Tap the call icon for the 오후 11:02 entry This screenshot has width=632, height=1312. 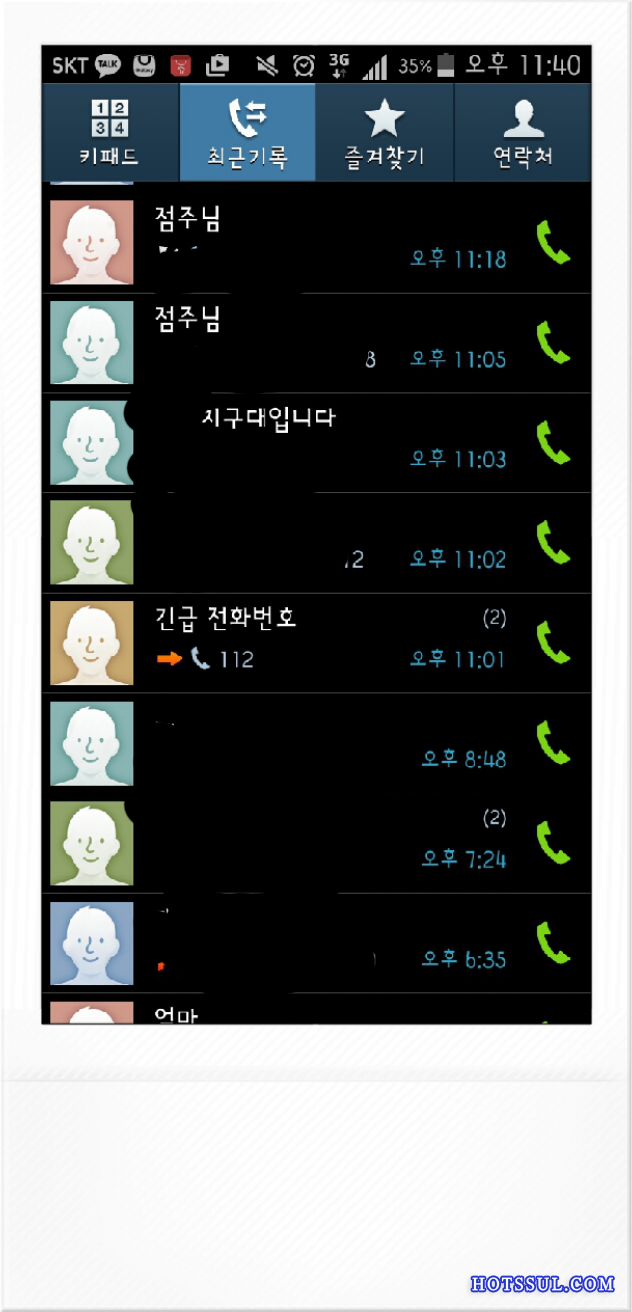553,541
